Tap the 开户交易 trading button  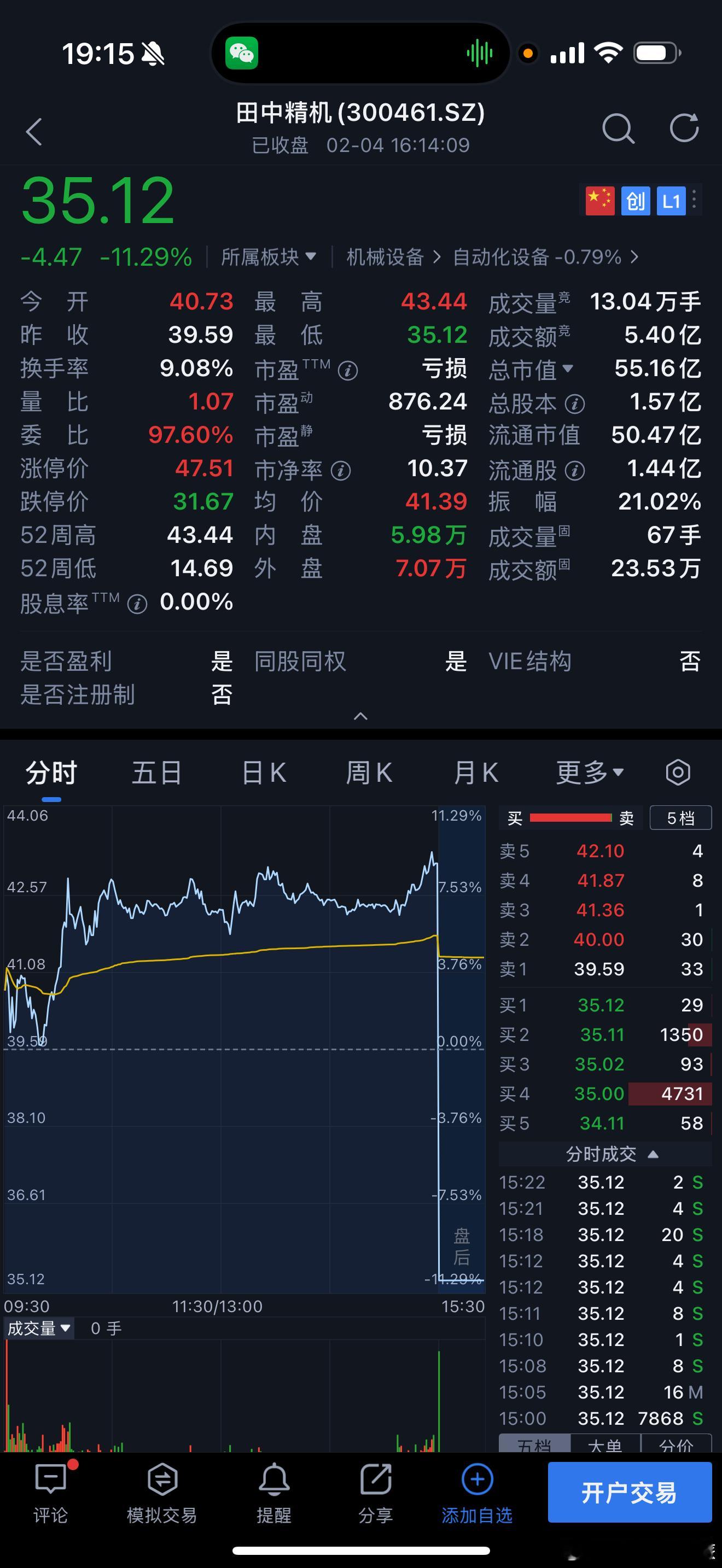point(630,1493)
